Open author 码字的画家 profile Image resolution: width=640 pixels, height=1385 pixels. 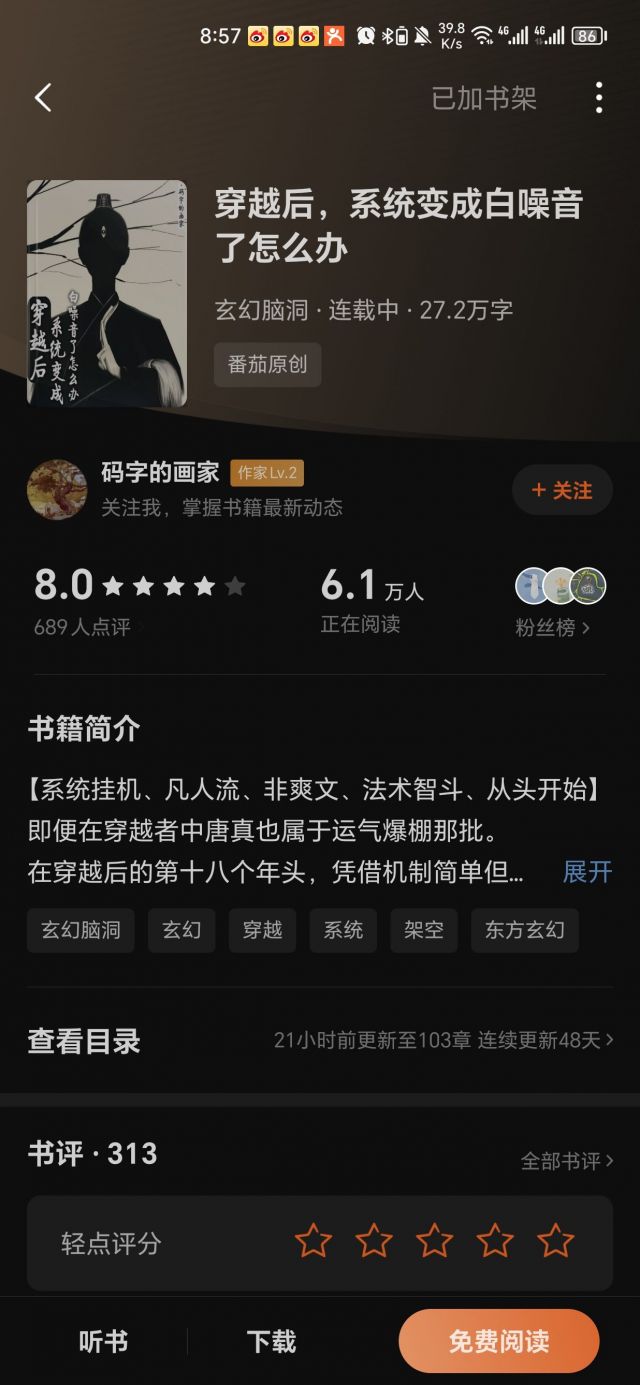[160, 472]
